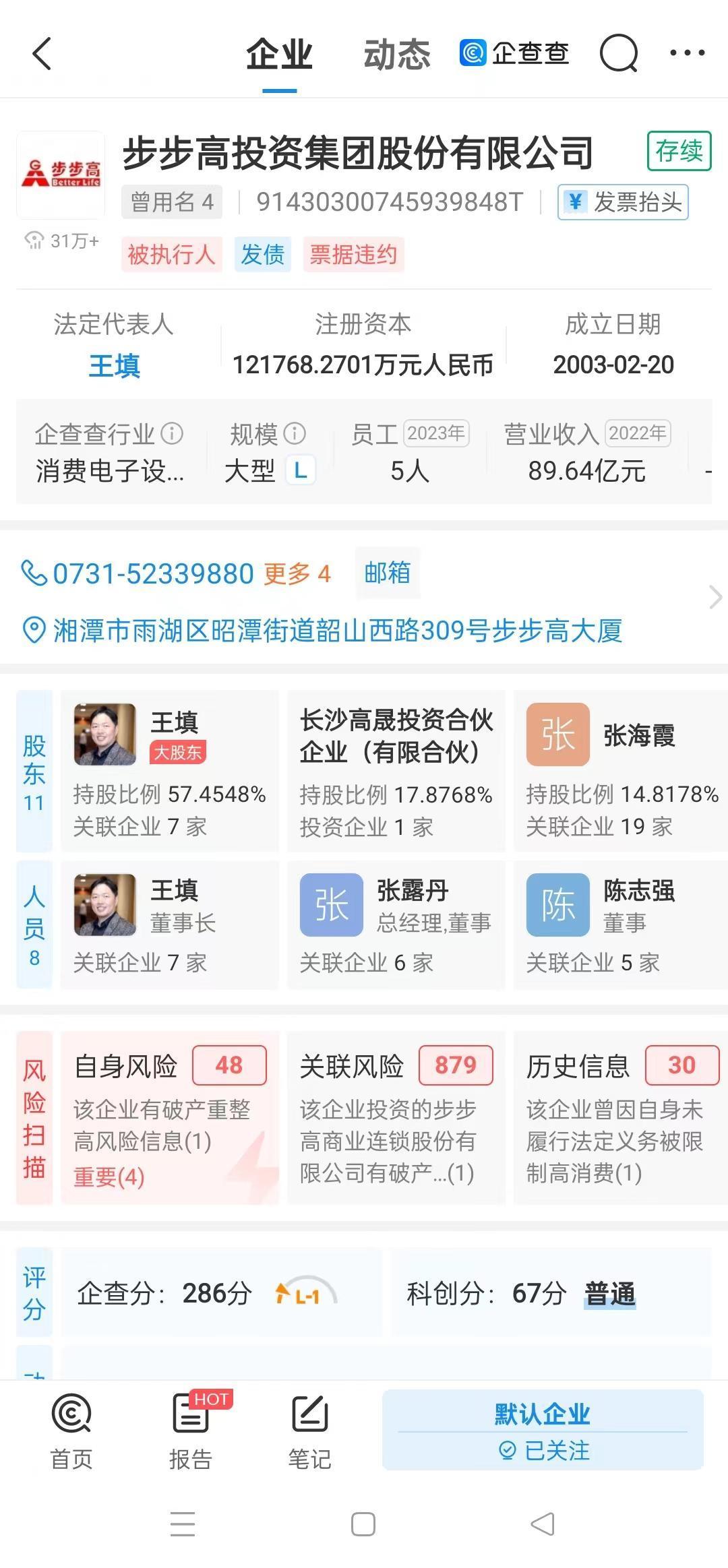Open the company address on map
The height and width of the screenshot is (1568, 728).
click(x=337, y=631)
